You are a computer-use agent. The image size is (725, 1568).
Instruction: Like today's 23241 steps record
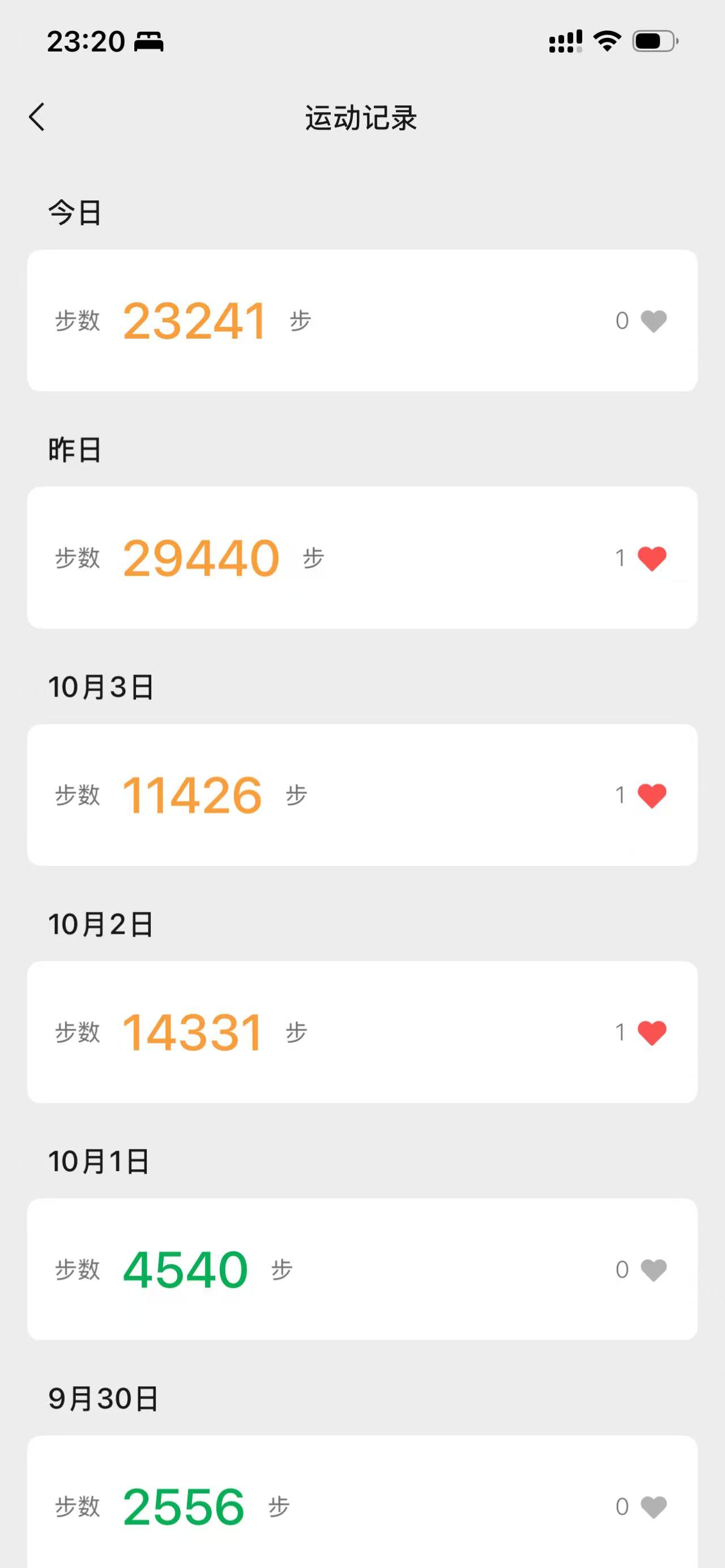click(653, 321)
